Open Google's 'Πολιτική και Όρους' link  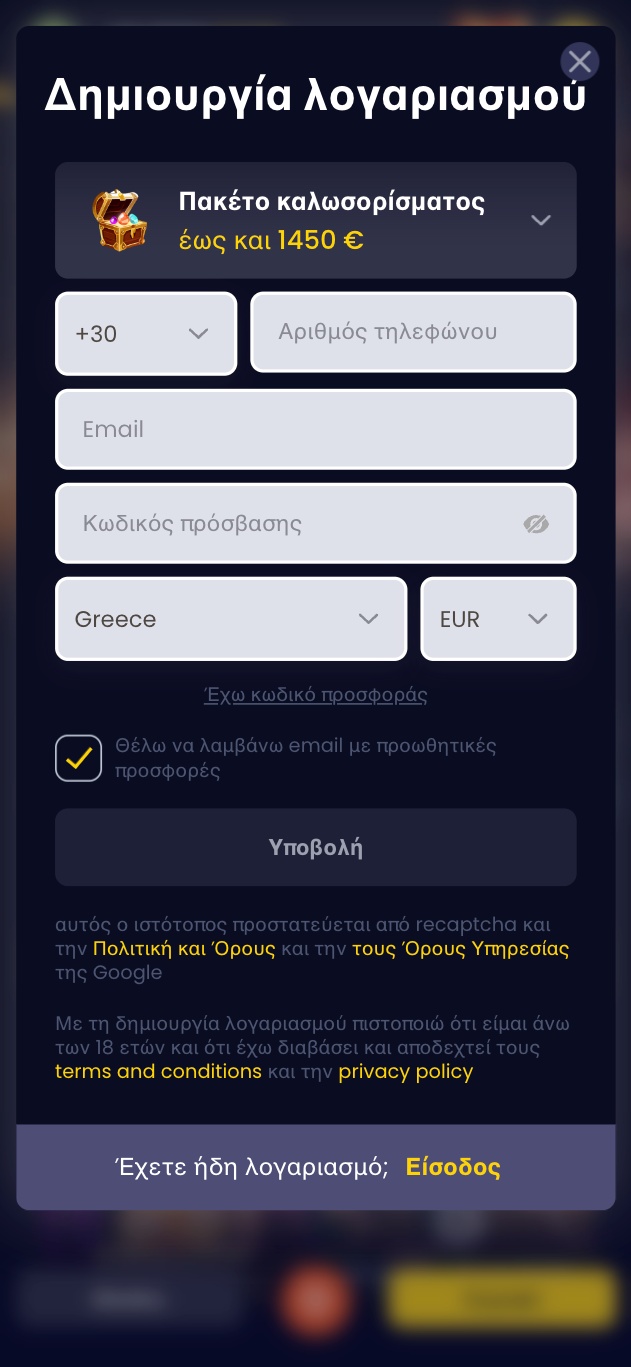pos(184,948)
